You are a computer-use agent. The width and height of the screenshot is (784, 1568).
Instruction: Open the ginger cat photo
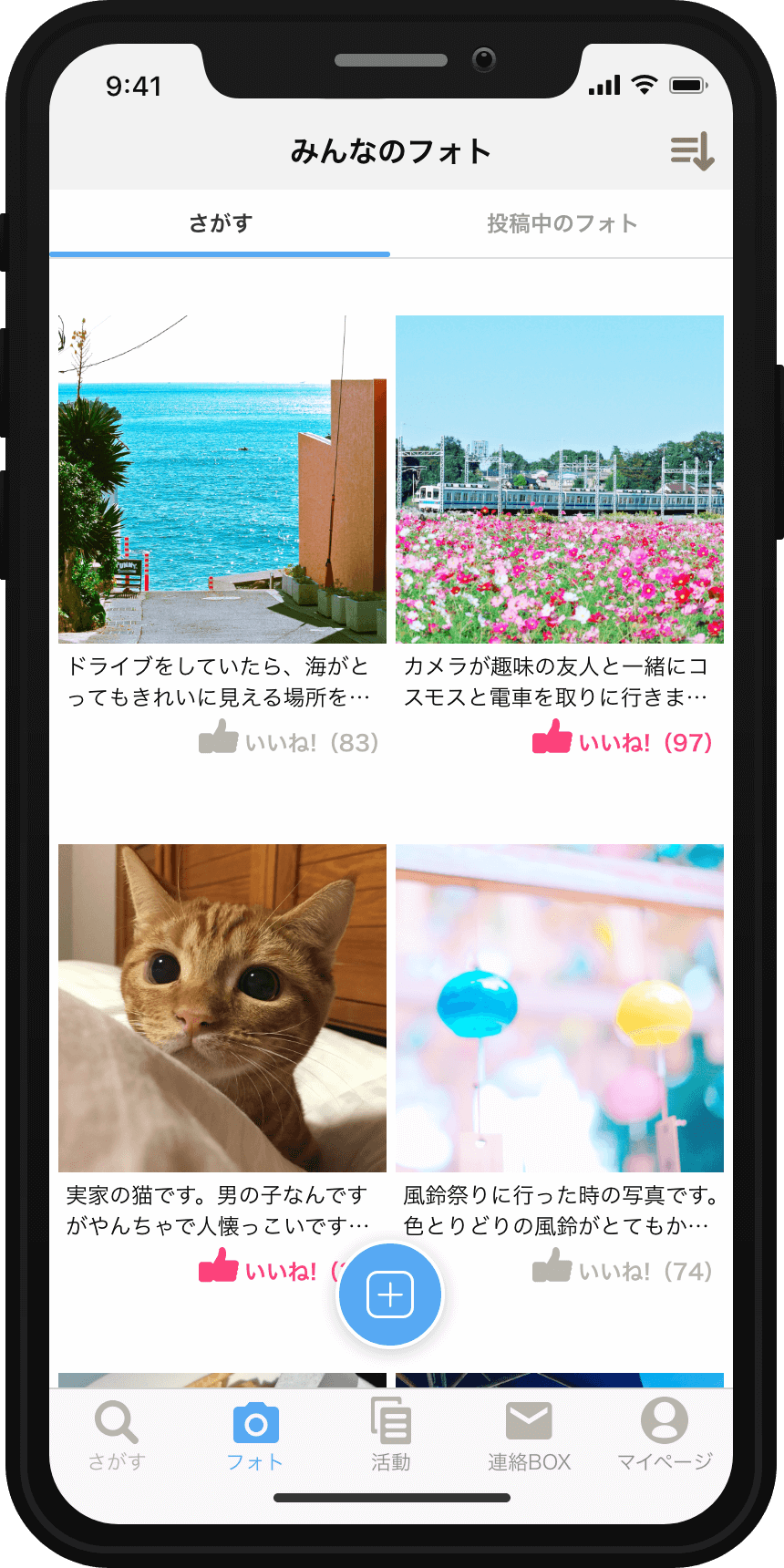(x=222, y=1008)
